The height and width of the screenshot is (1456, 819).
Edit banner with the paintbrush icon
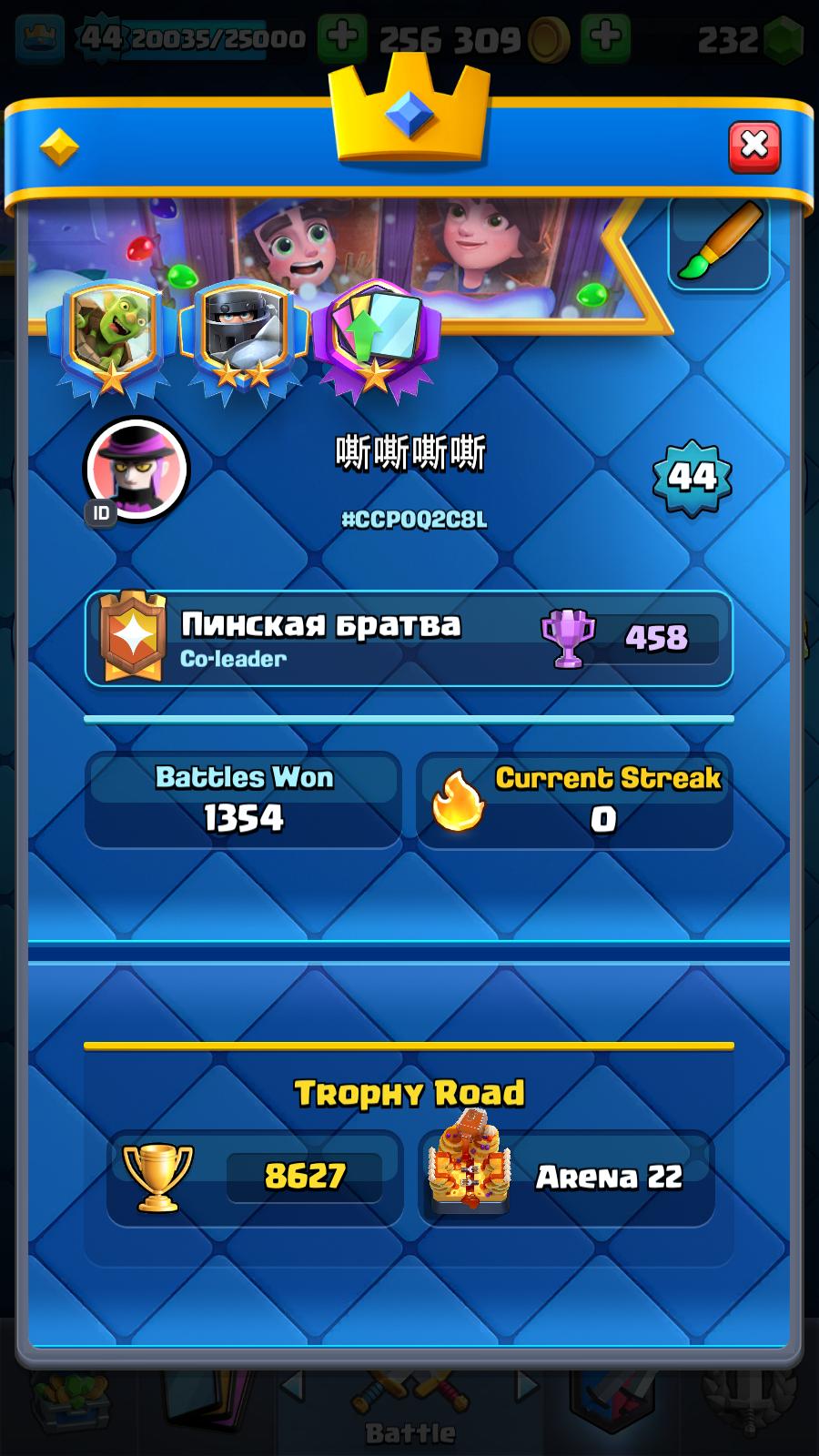pos(719,244)
